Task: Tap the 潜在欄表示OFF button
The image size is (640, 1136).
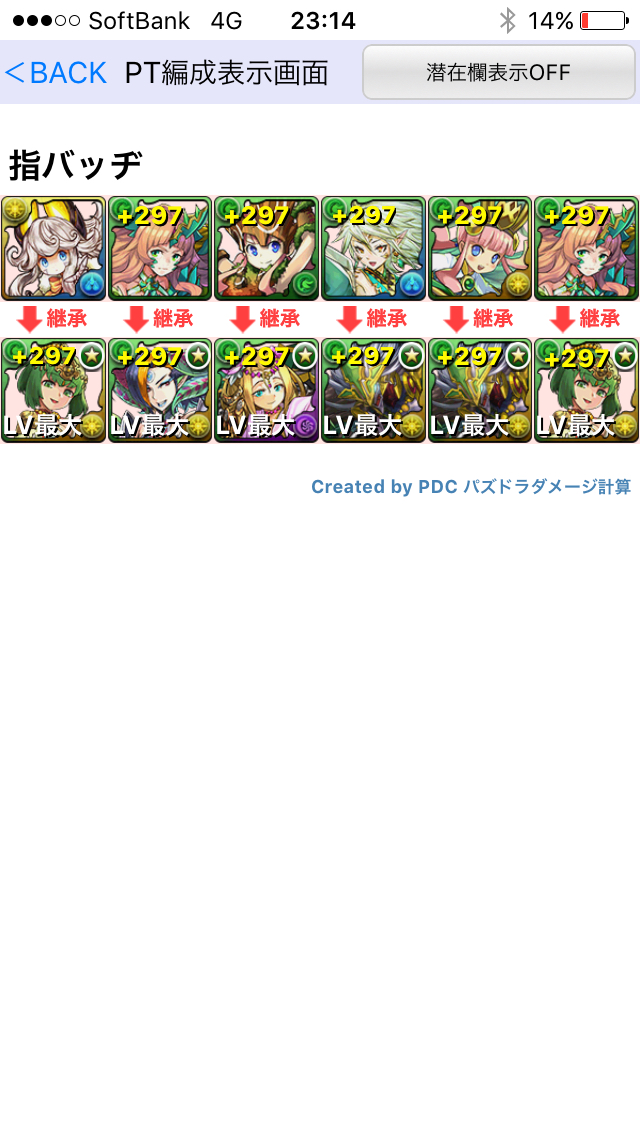Action: point(499,72)
